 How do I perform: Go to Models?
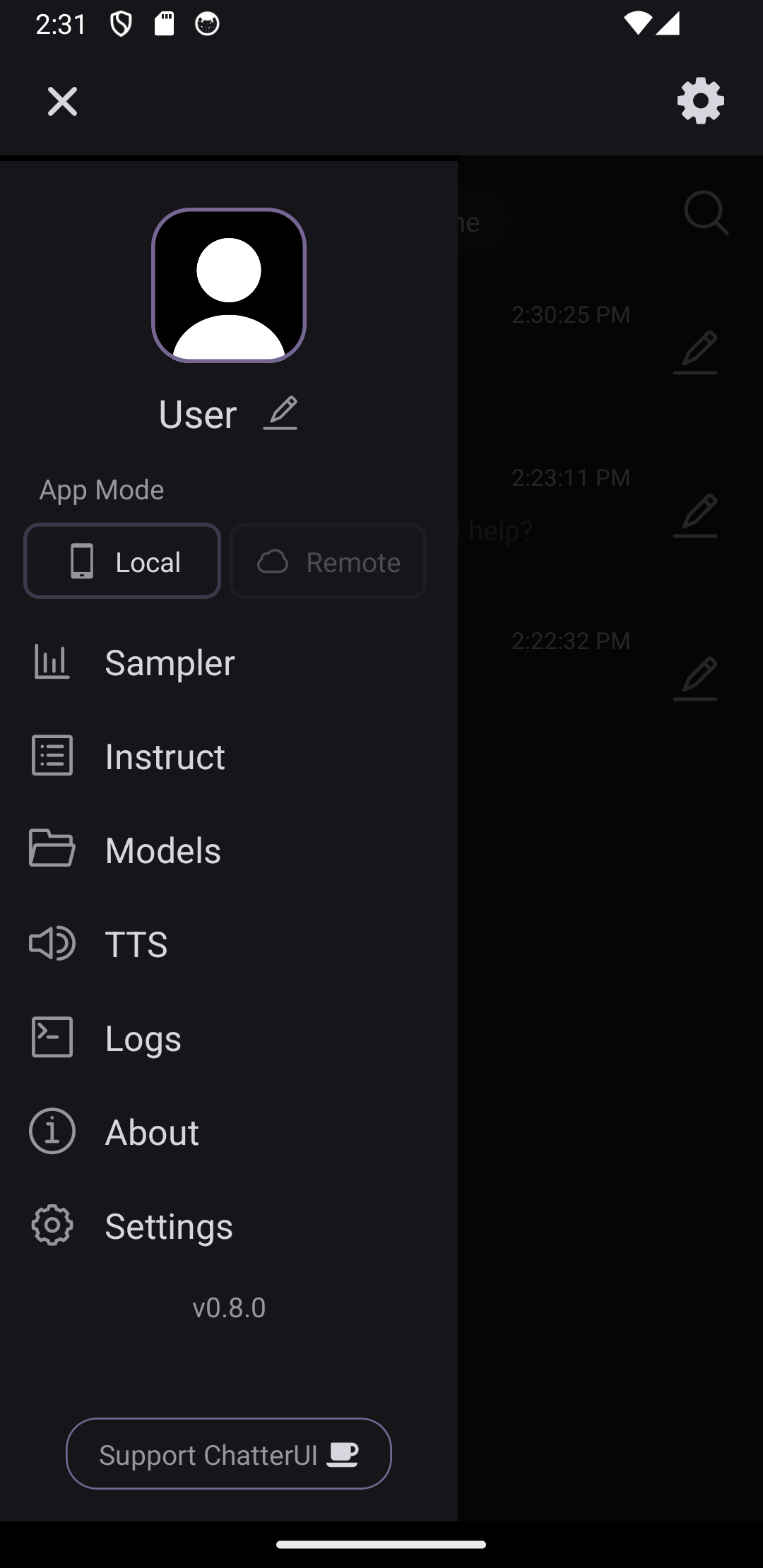162,850
